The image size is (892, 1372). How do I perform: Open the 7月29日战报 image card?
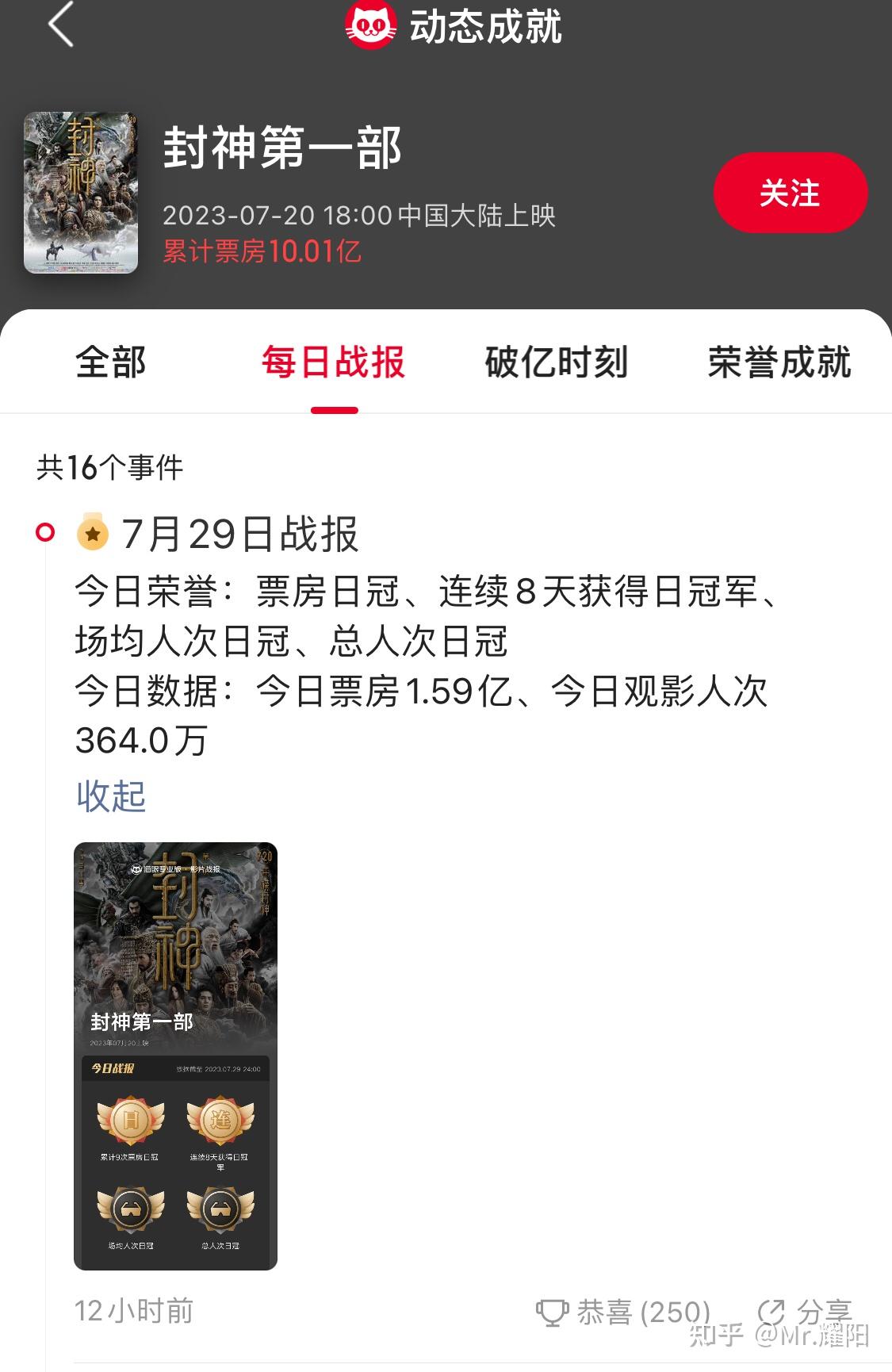pyautogui.click(x=175, y=1056)
